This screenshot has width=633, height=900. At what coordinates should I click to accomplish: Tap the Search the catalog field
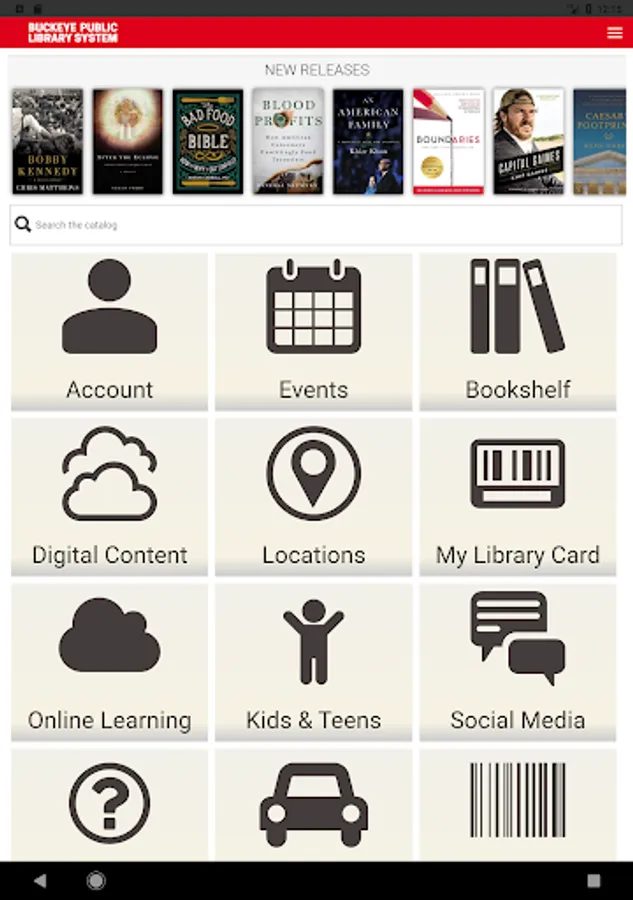pyautogui.click(x=316, y=225)
